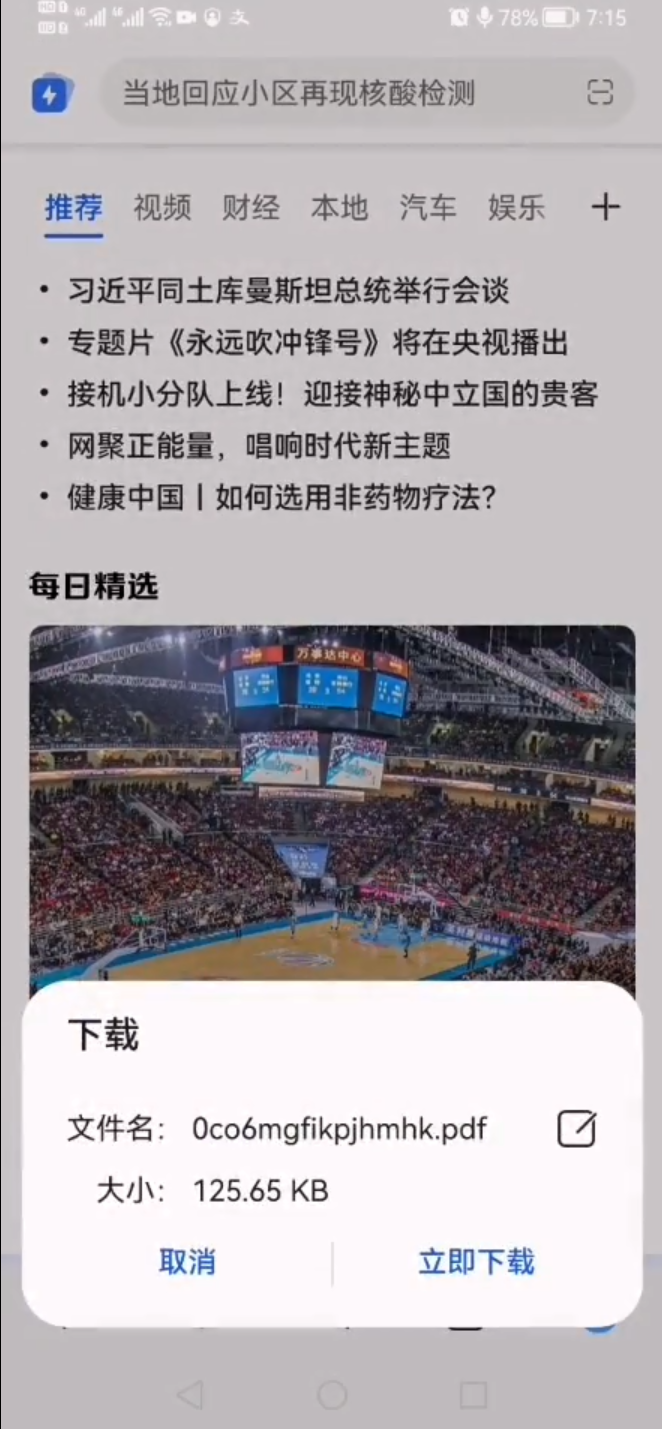Switch to the 财经 tab

pos(251,207)
